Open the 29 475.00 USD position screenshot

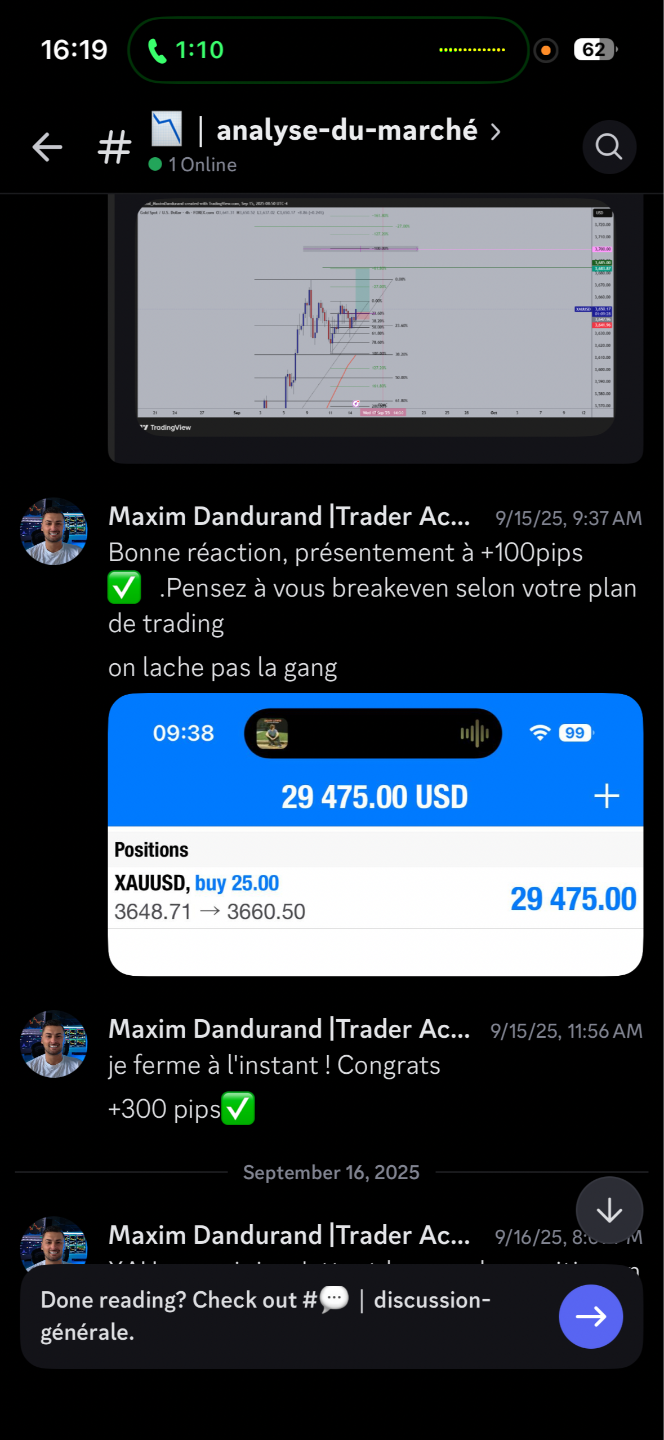click(375, 834)
